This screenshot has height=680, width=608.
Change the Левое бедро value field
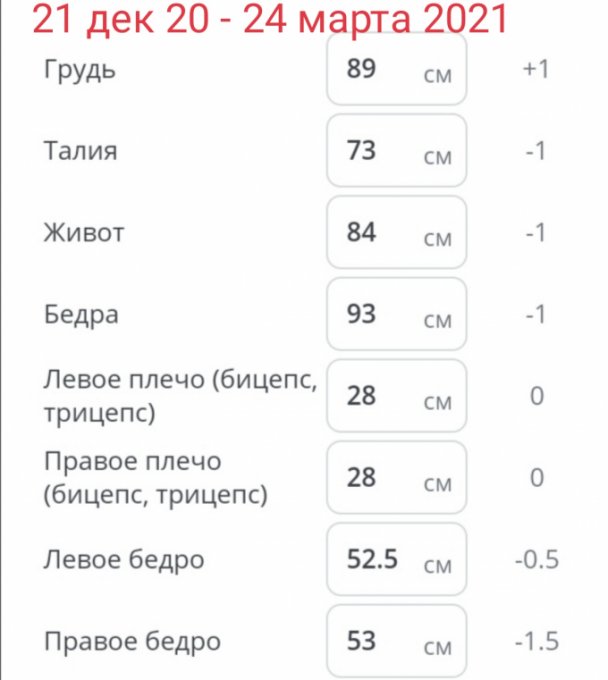(x=396, y=559)
